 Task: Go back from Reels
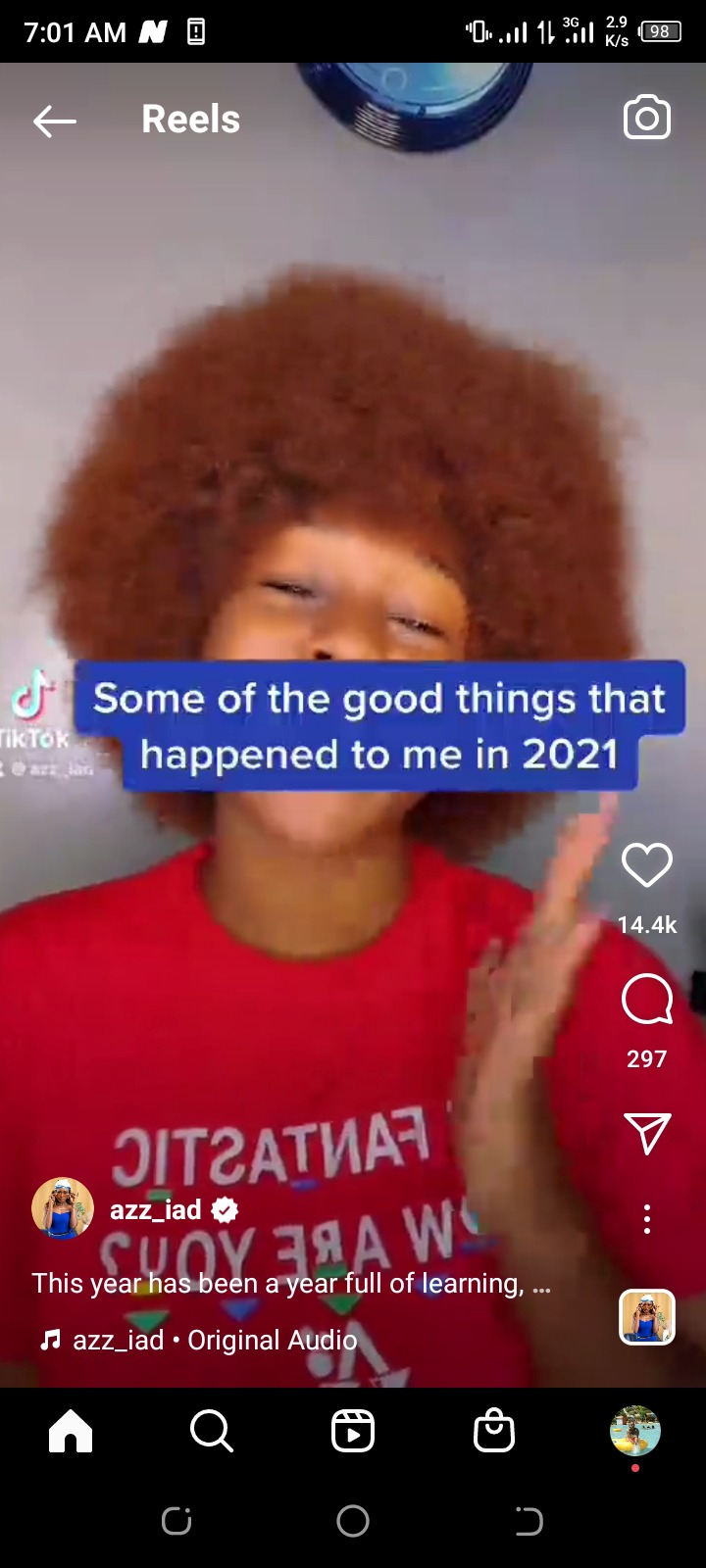tap(55, 121)
